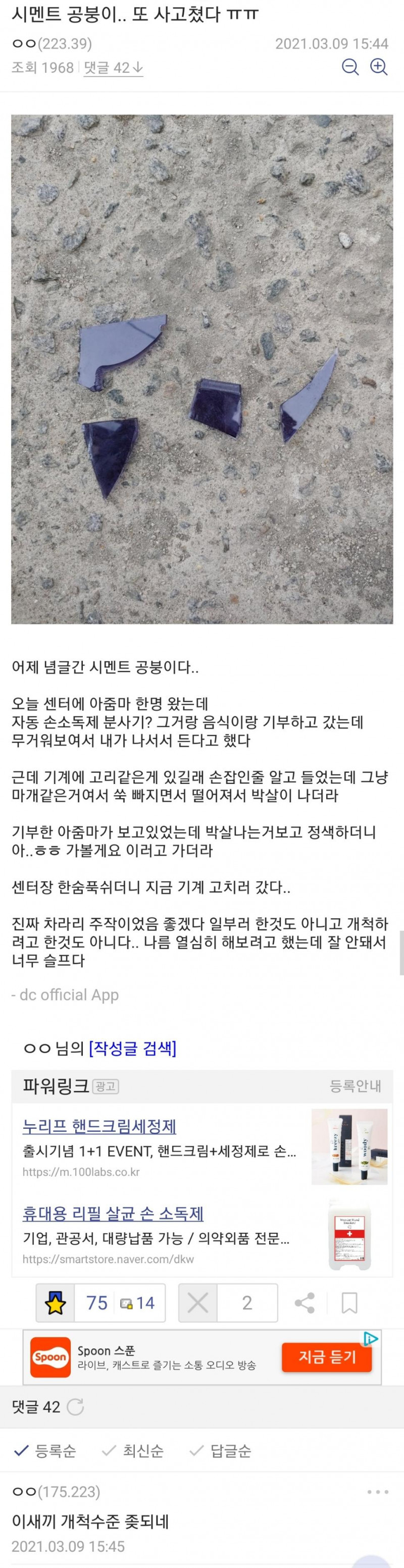Tap 지금 듣기 on Spoon ad
This screenshot has height=1568, width=404.
[x=327, y=1357]
